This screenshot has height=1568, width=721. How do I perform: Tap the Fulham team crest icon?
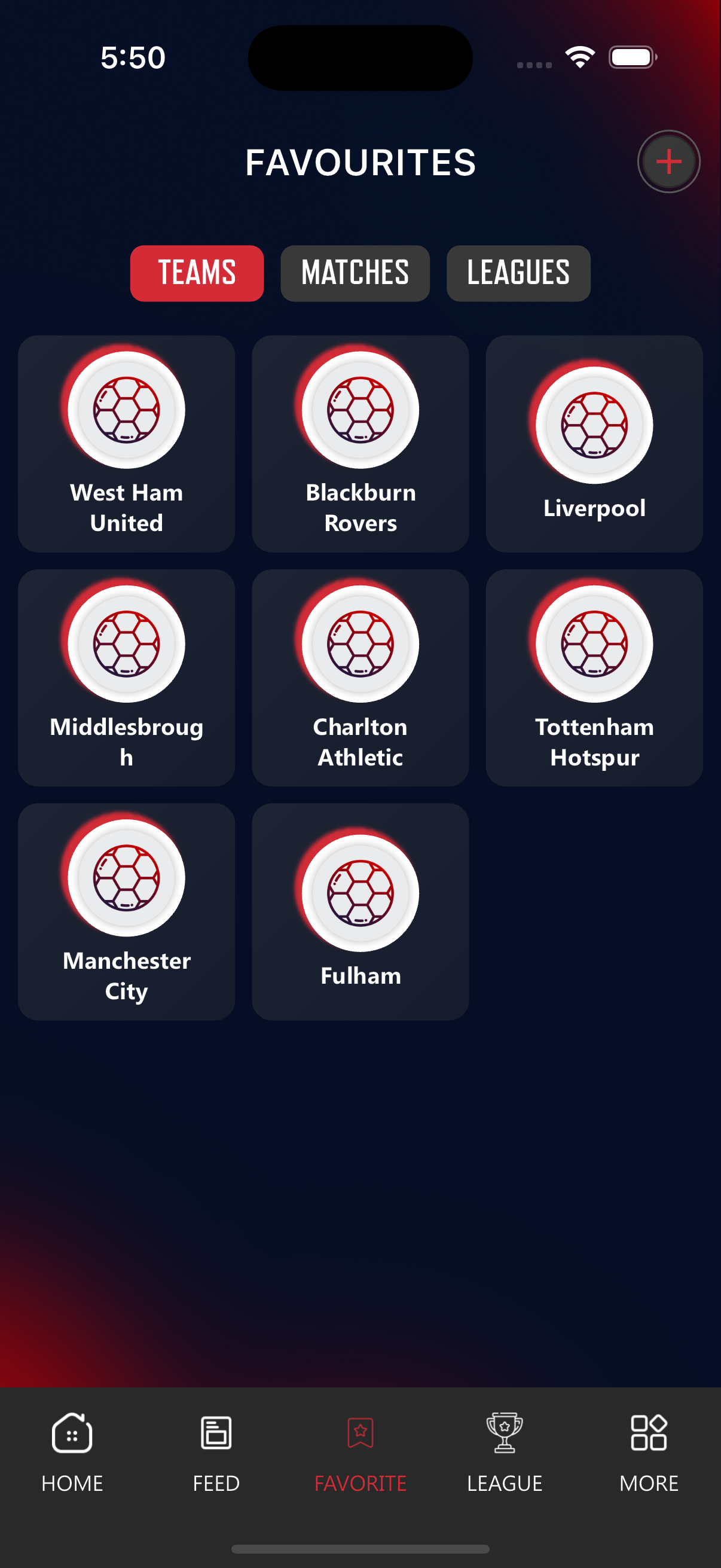[x=360, y=891]
